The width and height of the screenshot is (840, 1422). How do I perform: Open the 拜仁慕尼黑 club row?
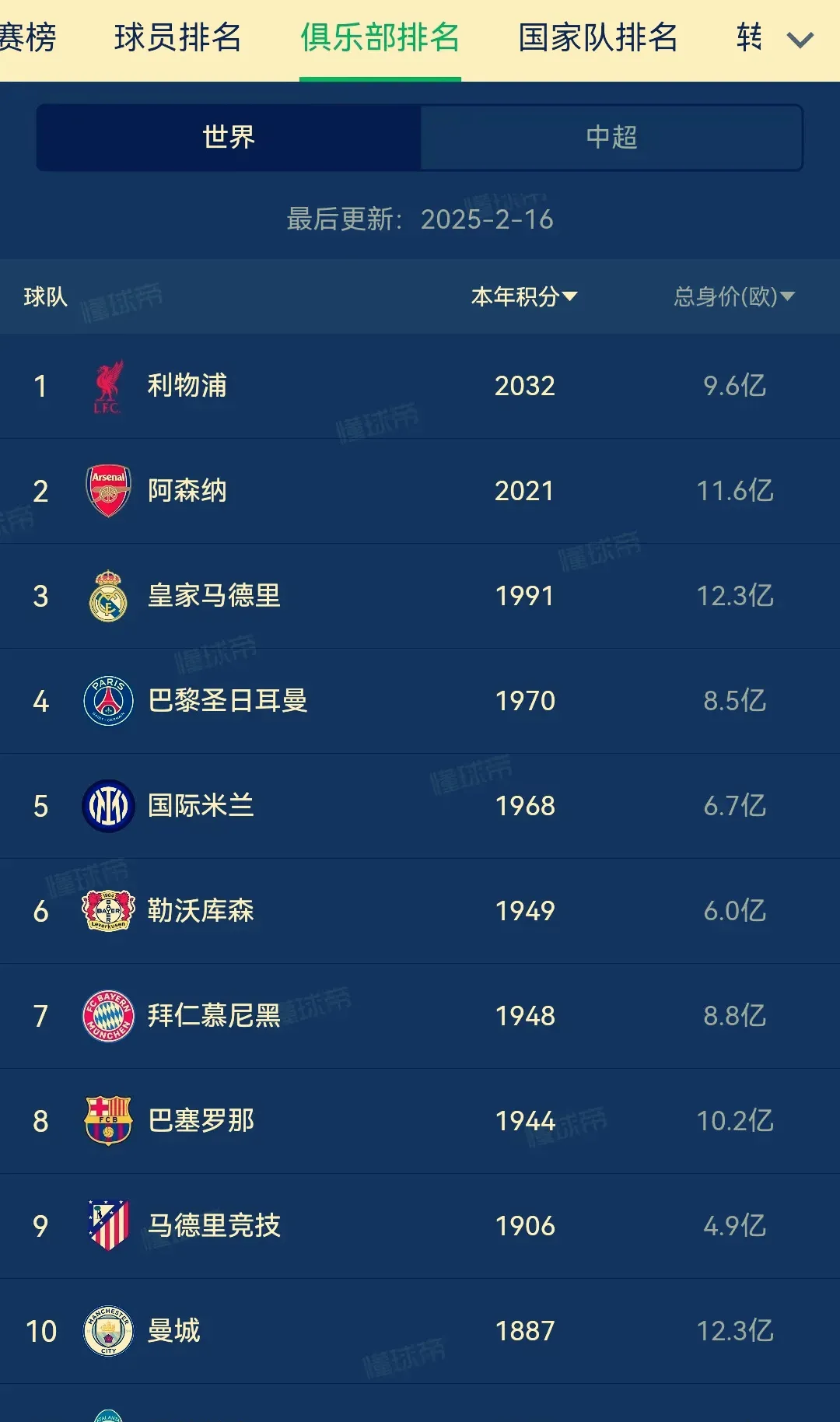click(x=214, y=1016)
